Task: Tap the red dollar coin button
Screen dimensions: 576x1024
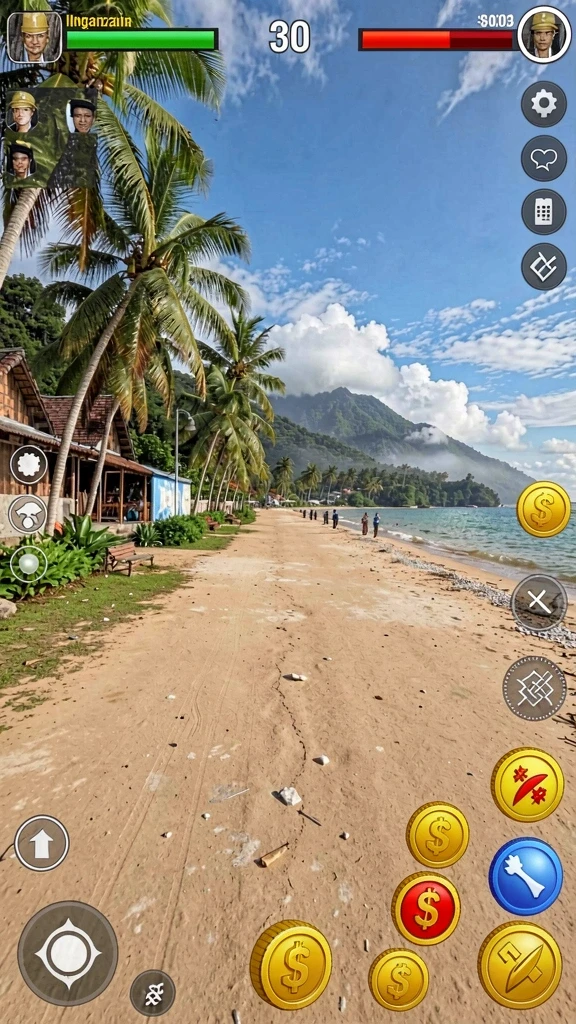Action: [426, 908]
